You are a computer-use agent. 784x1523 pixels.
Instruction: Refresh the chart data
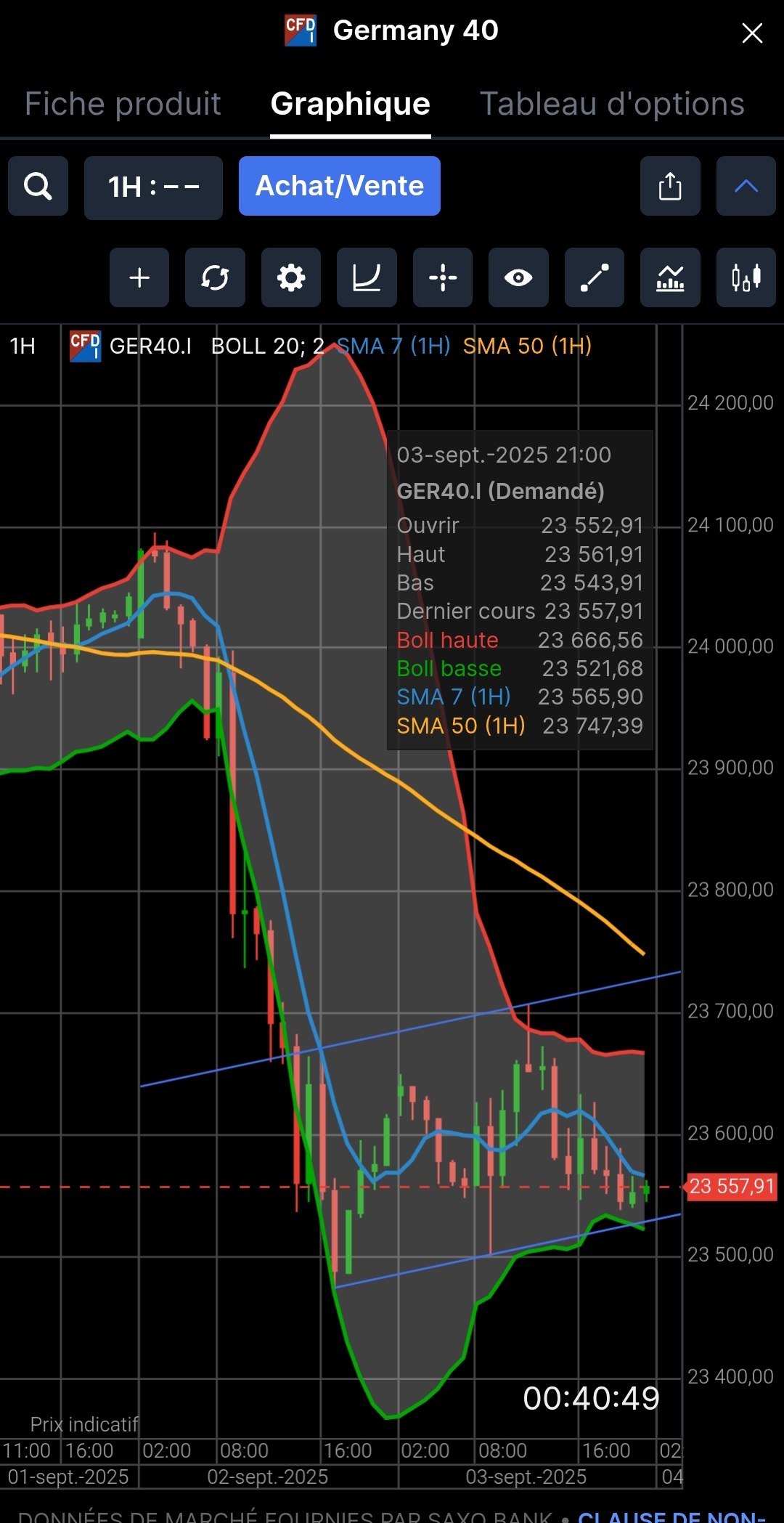pos(215,277)
